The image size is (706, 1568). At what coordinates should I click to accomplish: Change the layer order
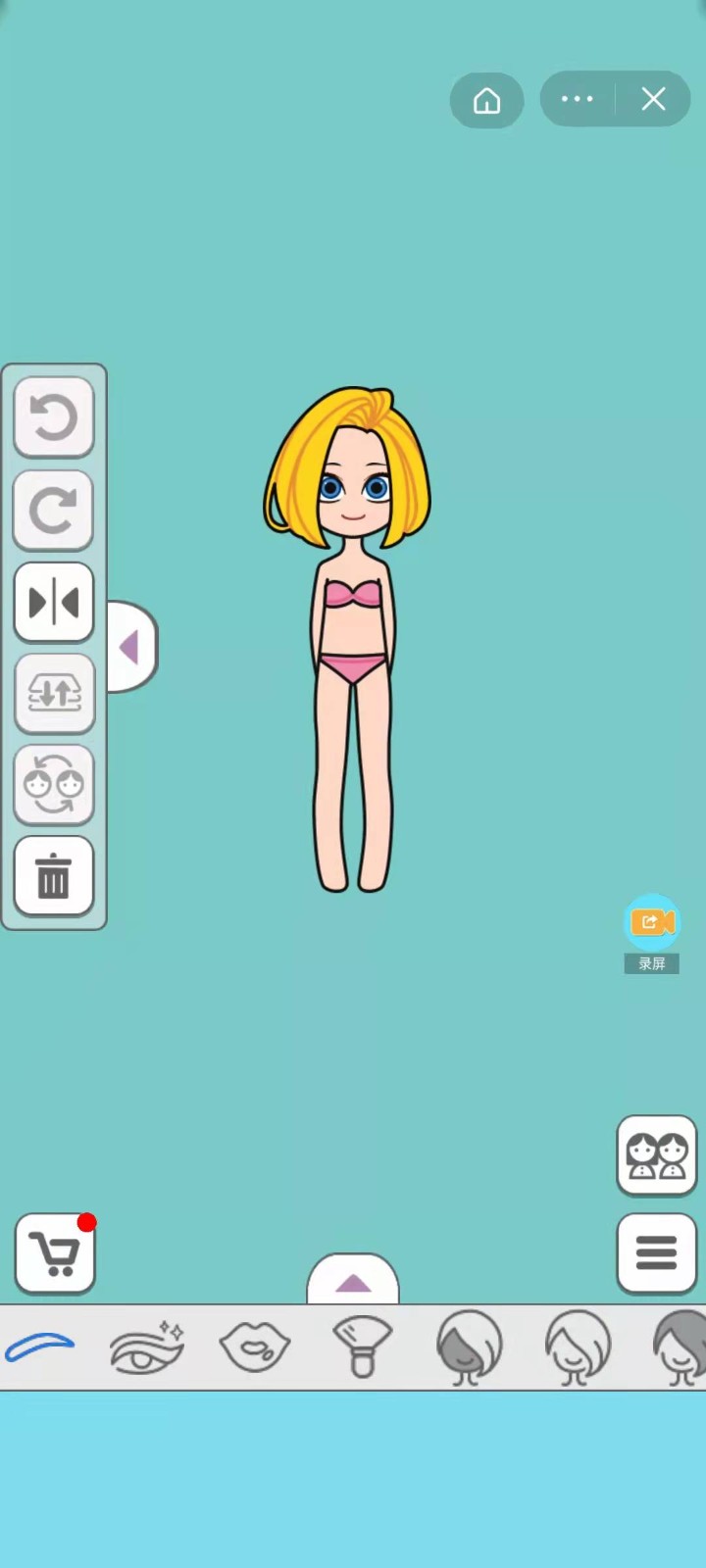point(54,693)
